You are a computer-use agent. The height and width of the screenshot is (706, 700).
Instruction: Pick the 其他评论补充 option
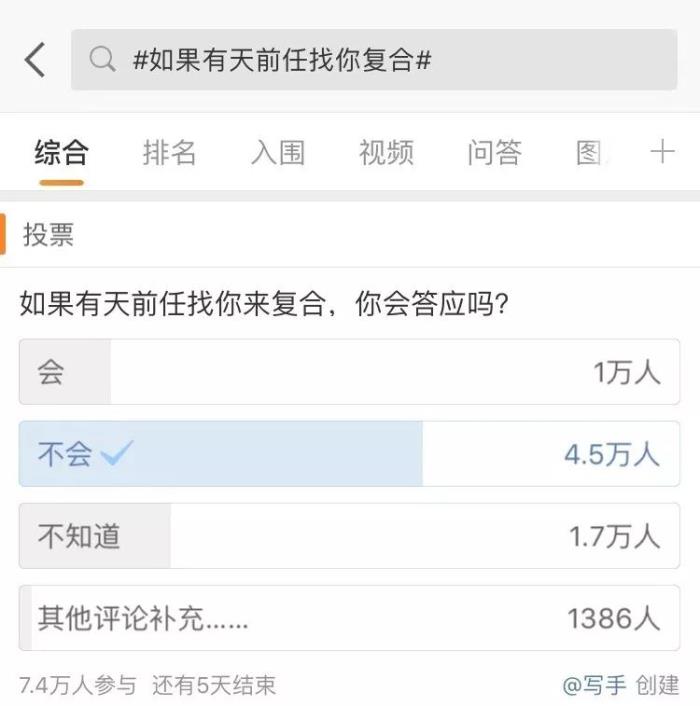click(x=349, y=618)
